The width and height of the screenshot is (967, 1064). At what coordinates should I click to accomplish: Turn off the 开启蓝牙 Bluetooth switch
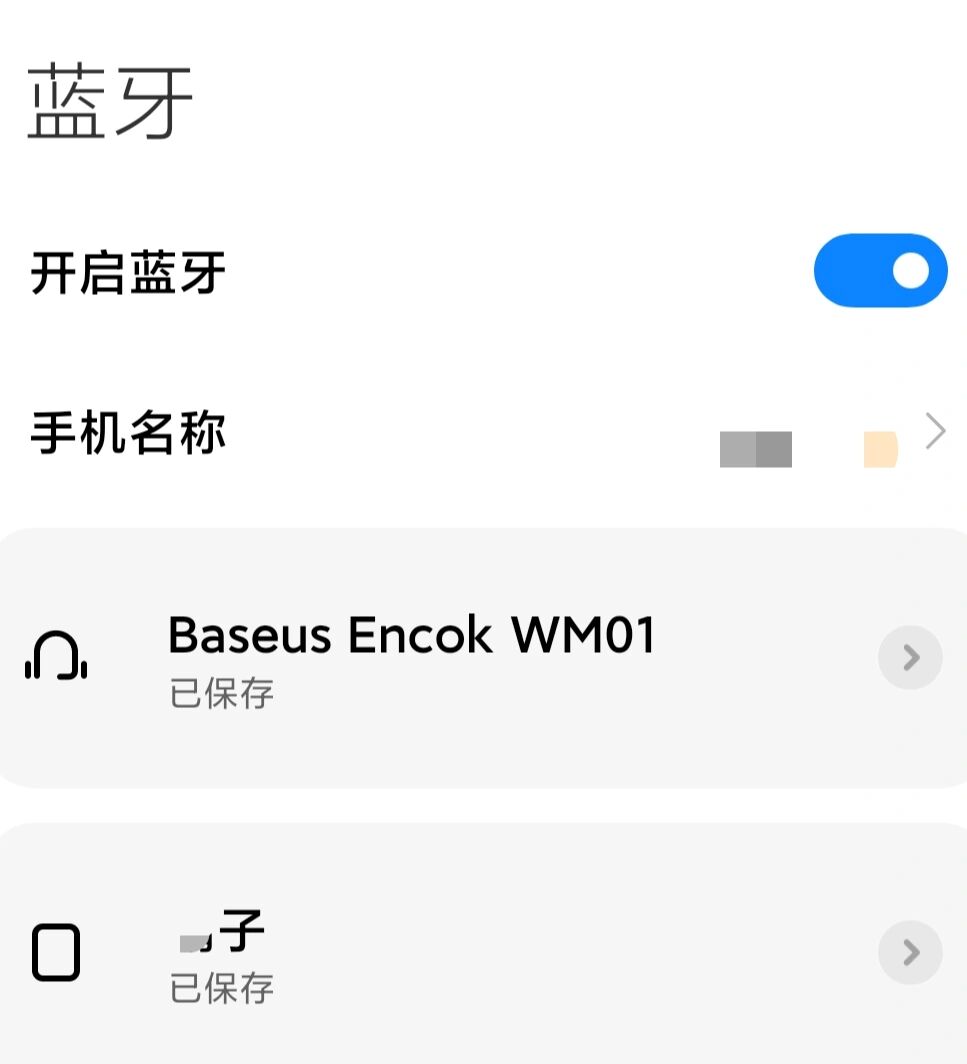click(880, 271)
